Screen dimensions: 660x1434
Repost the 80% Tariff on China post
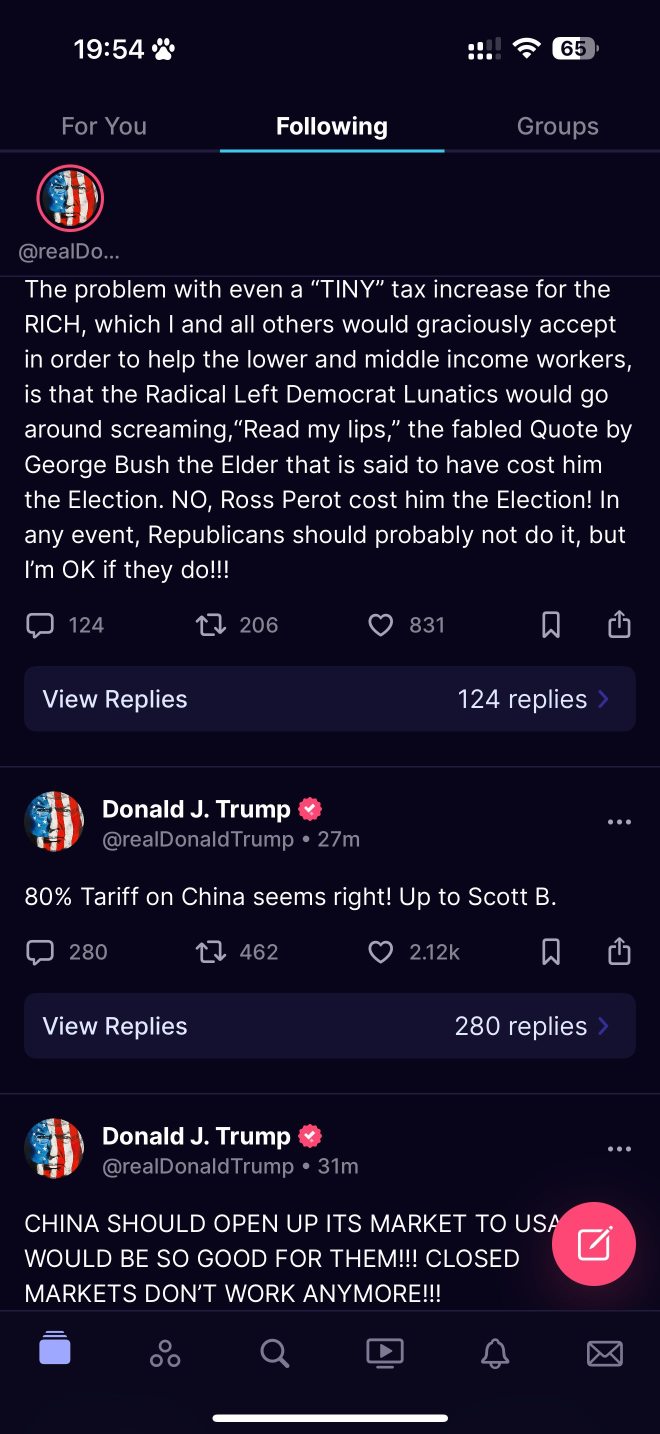pyautogui.click(x=211, y=952)
